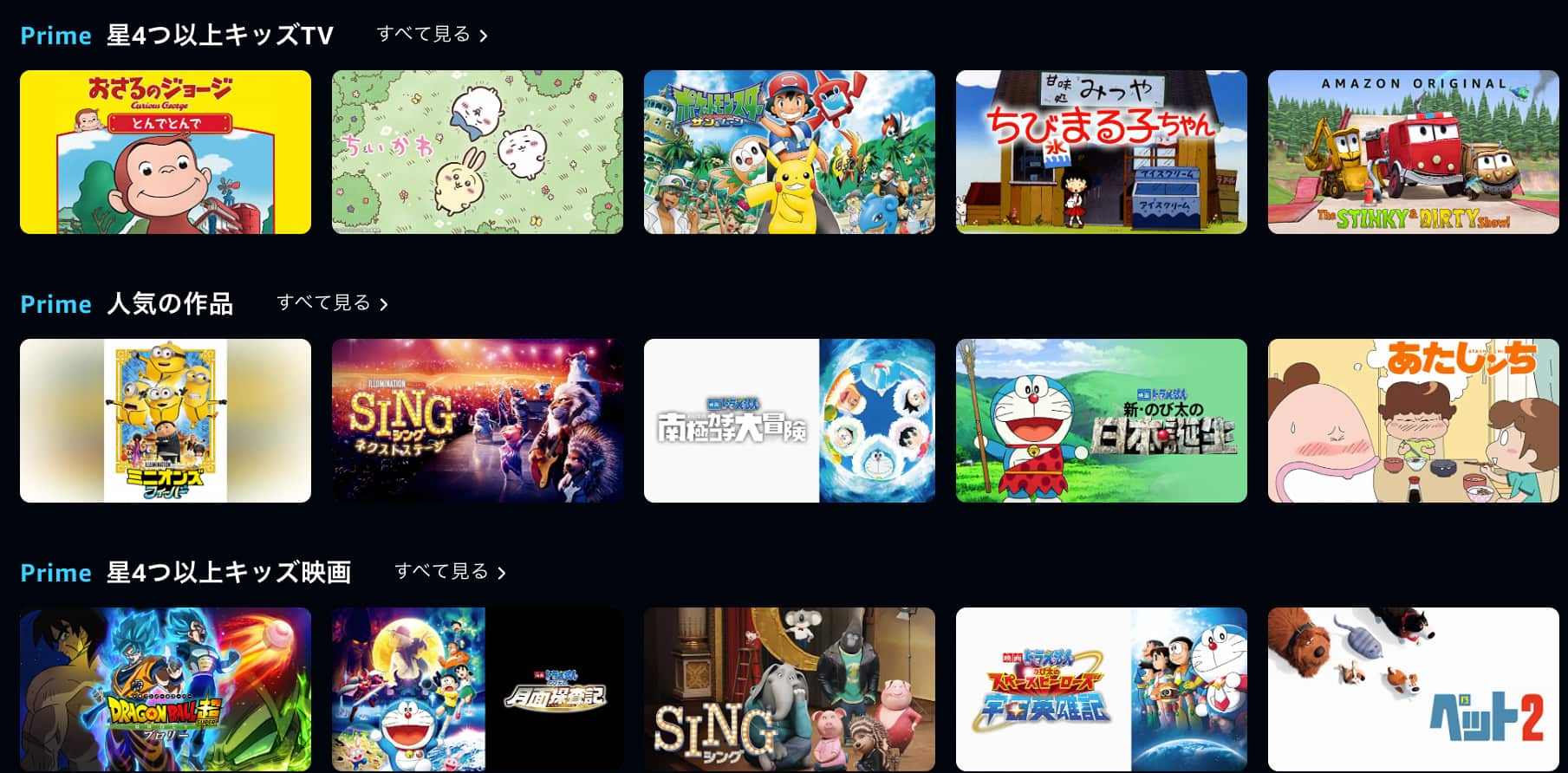
Task: Open すべて見る for 人気の作品
Action: click(332, 303)
